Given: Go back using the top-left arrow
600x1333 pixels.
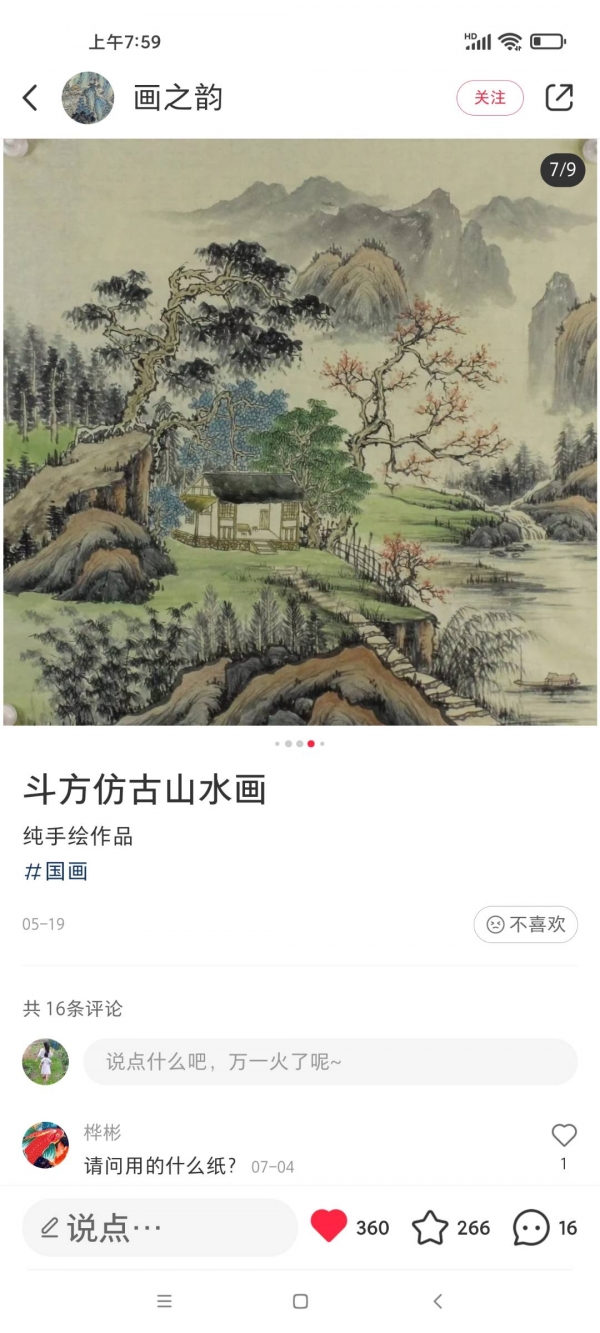Looking at the screenshot, I should coord(30,97).
